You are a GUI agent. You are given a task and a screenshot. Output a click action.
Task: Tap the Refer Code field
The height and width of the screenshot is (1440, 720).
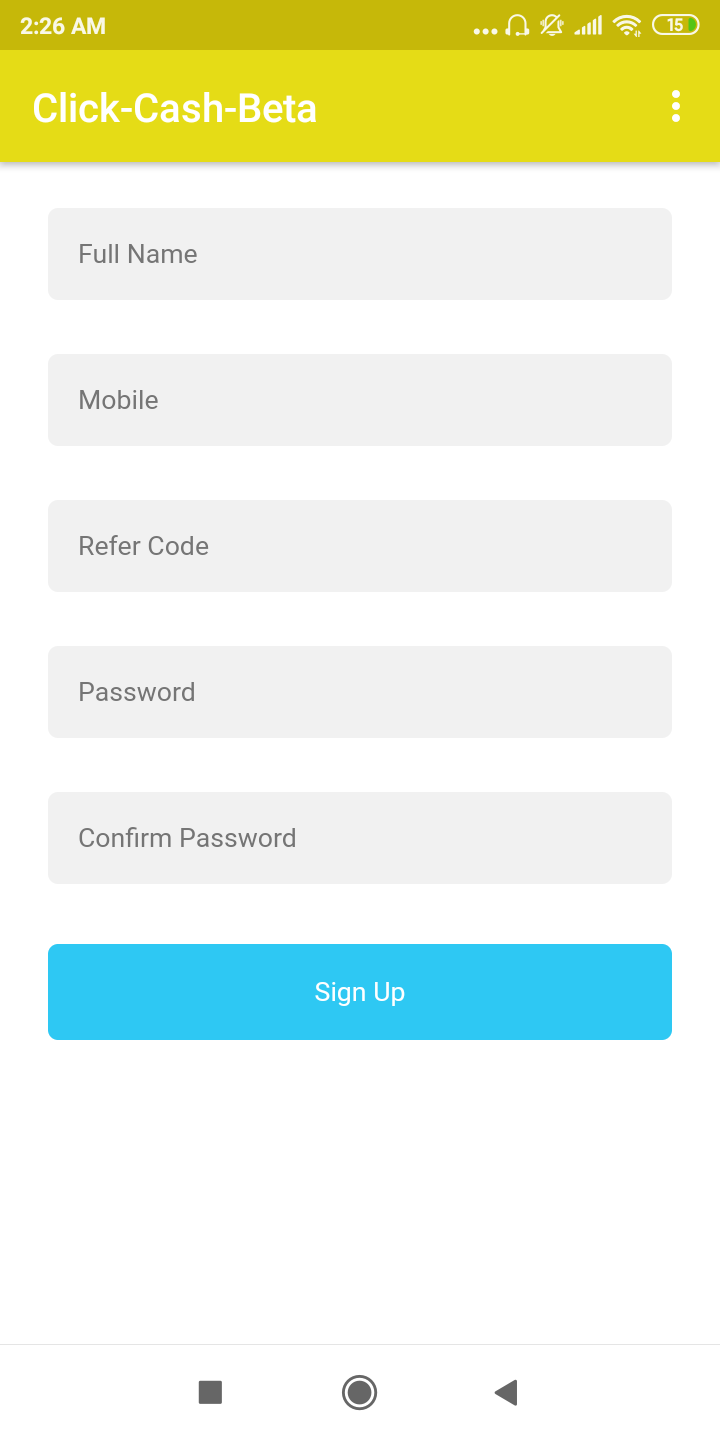(x=360, y=546)
